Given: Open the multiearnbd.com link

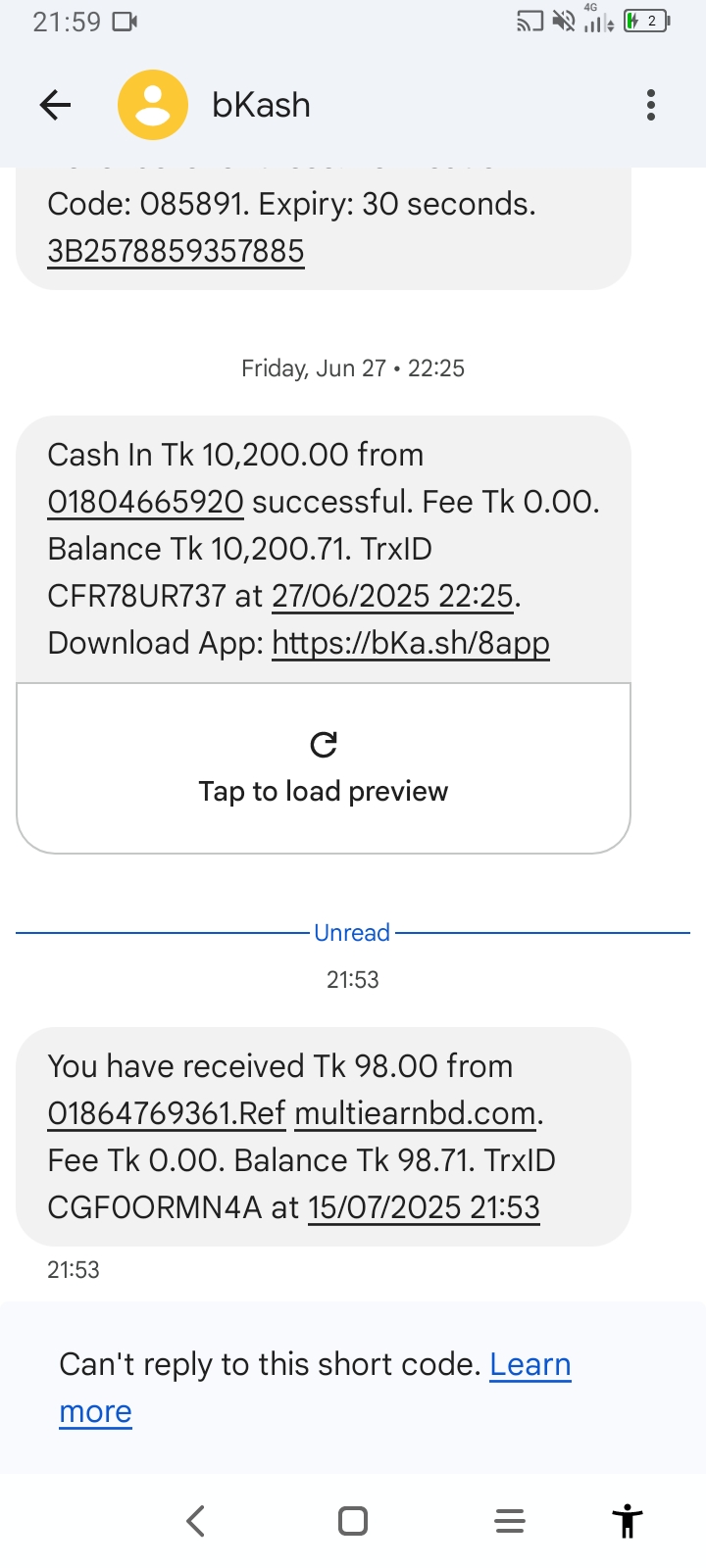Looking at the screenshot, I should 416,1114.
